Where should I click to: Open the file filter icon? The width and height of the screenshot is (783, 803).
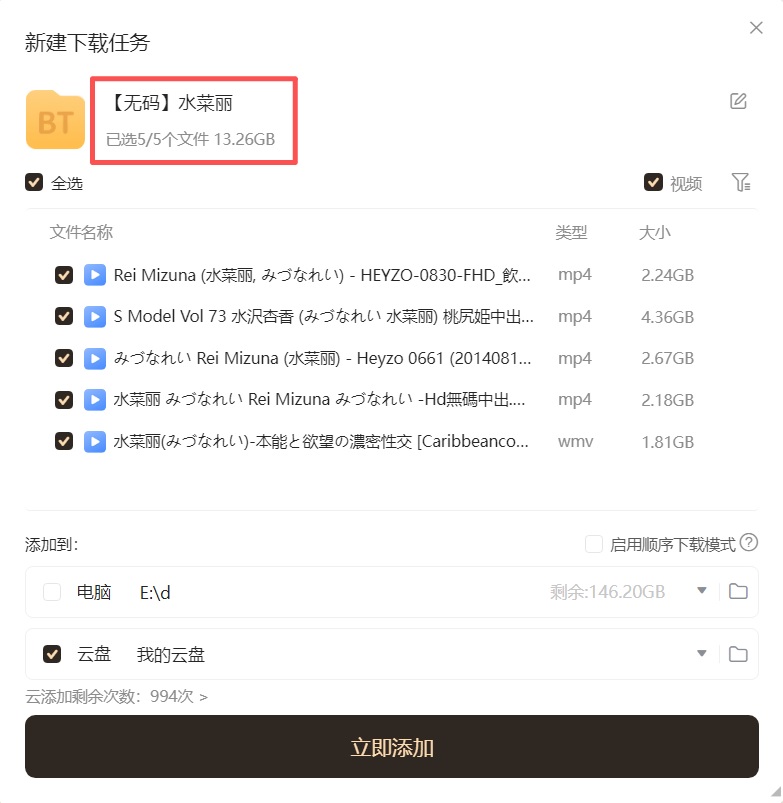(x=740, y=182)
